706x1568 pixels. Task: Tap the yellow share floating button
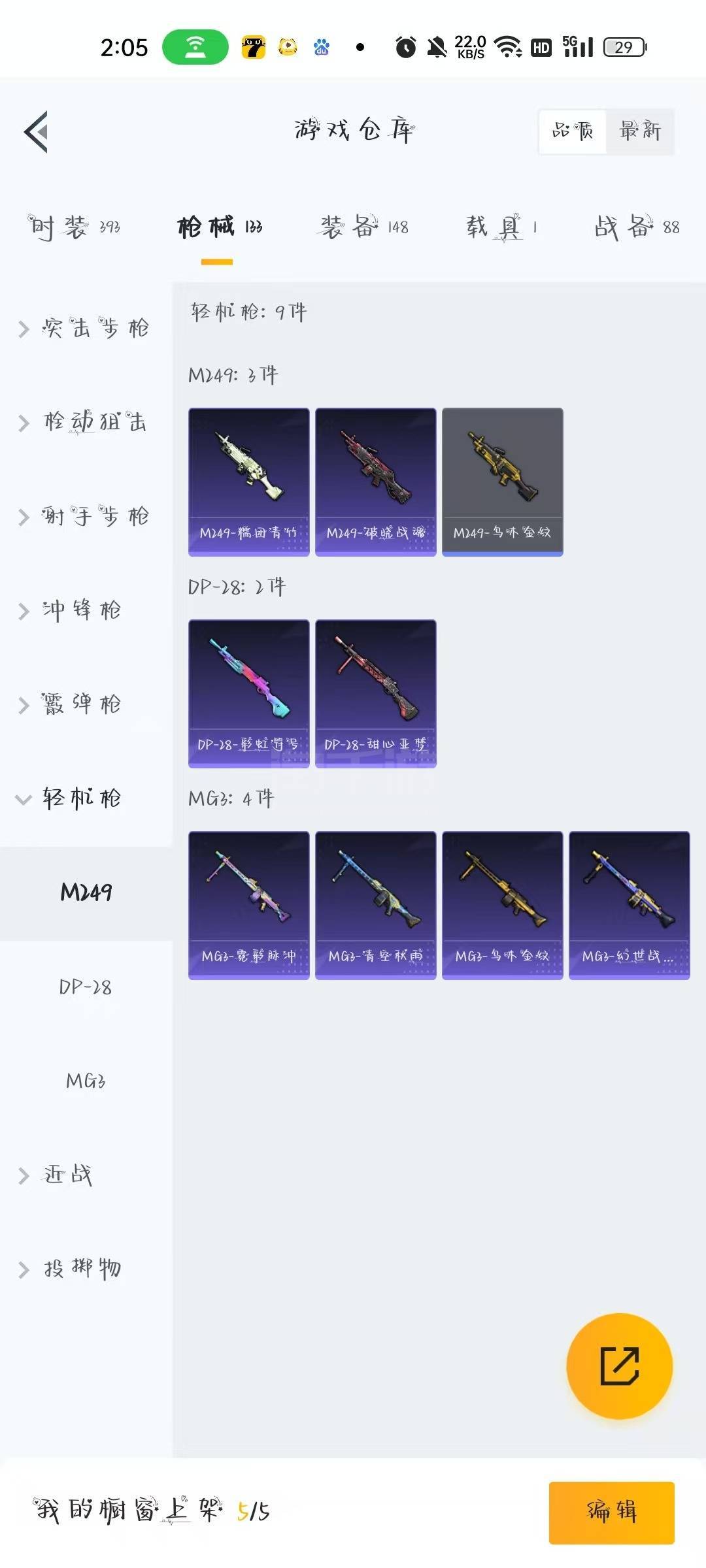click(x=619, y=1365)
